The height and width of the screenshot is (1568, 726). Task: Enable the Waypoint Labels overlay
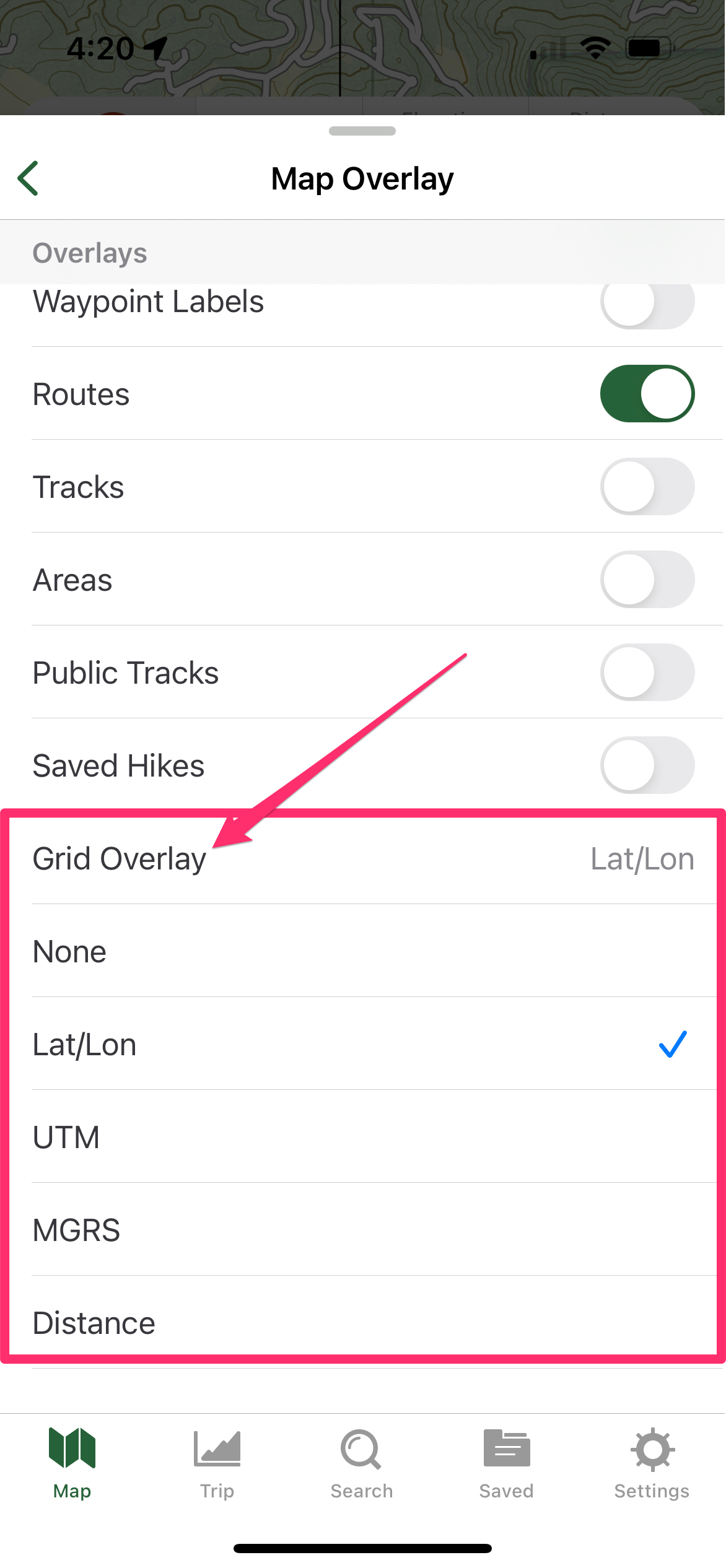647,302
